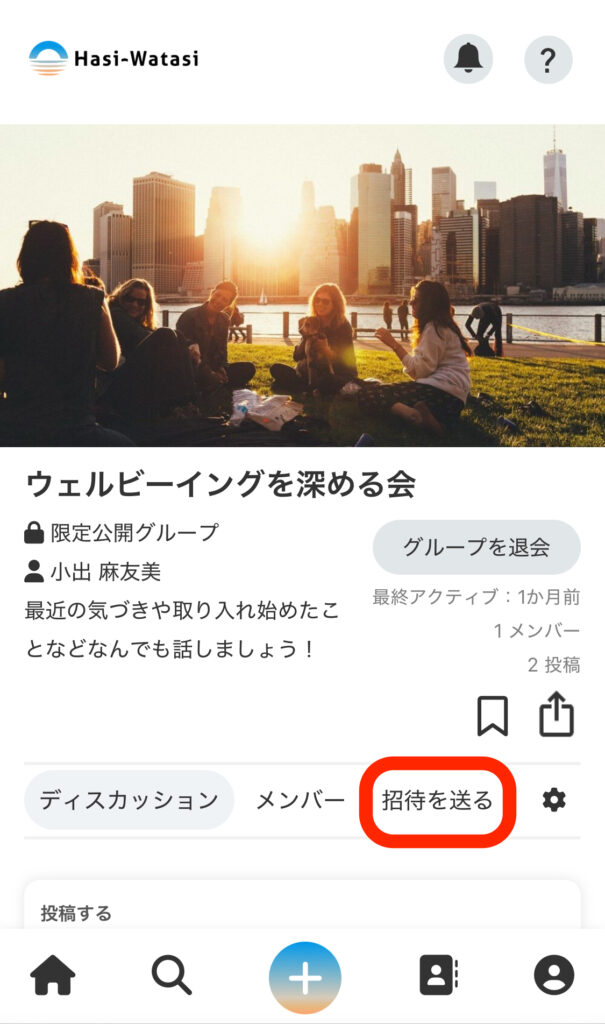Share this group
The image size is (605, 1024).
coord(557,716)
